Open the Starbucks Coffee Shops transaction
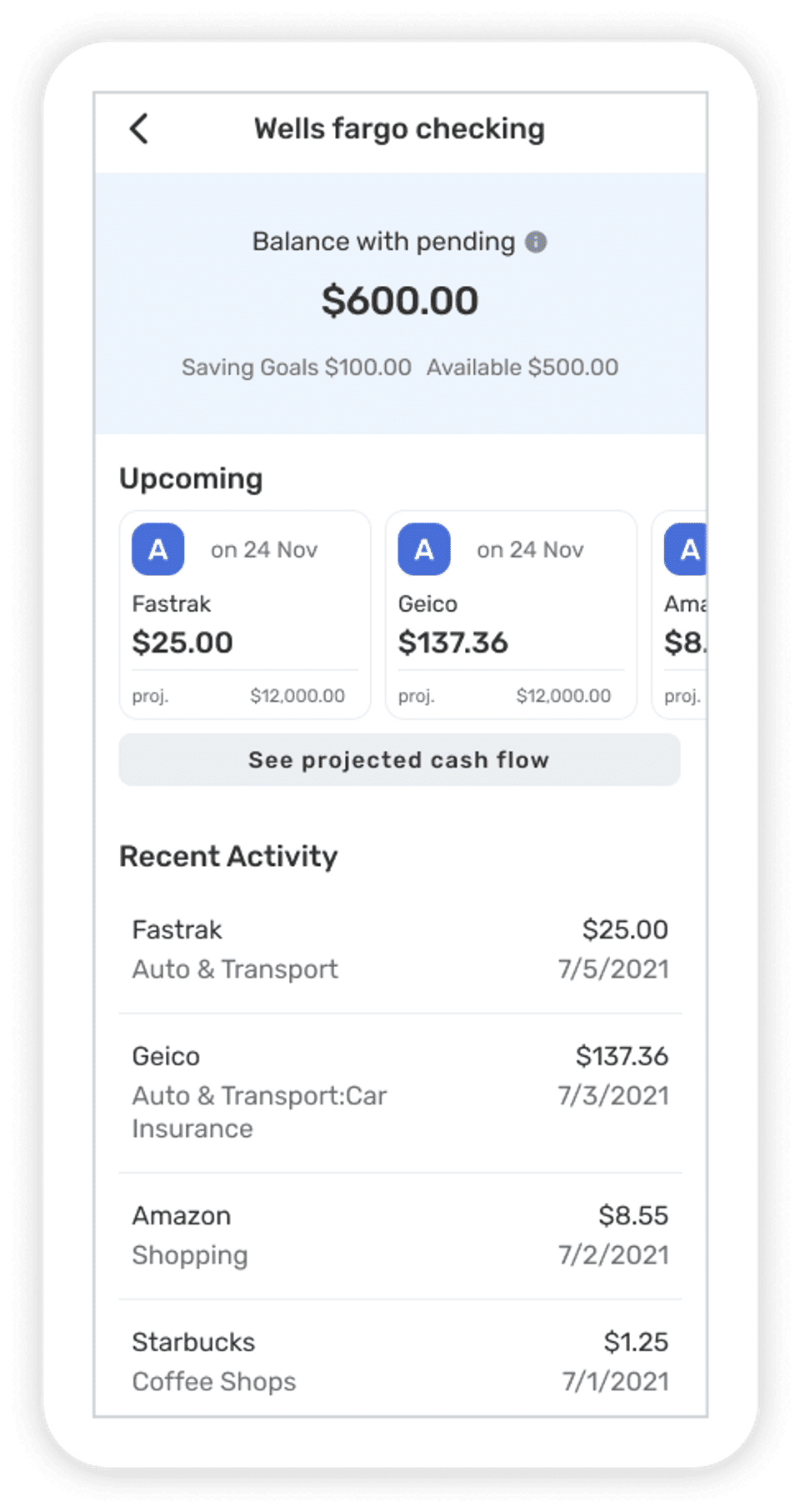The height and width of the screenshot is (1512, 800). point(400,1361)
